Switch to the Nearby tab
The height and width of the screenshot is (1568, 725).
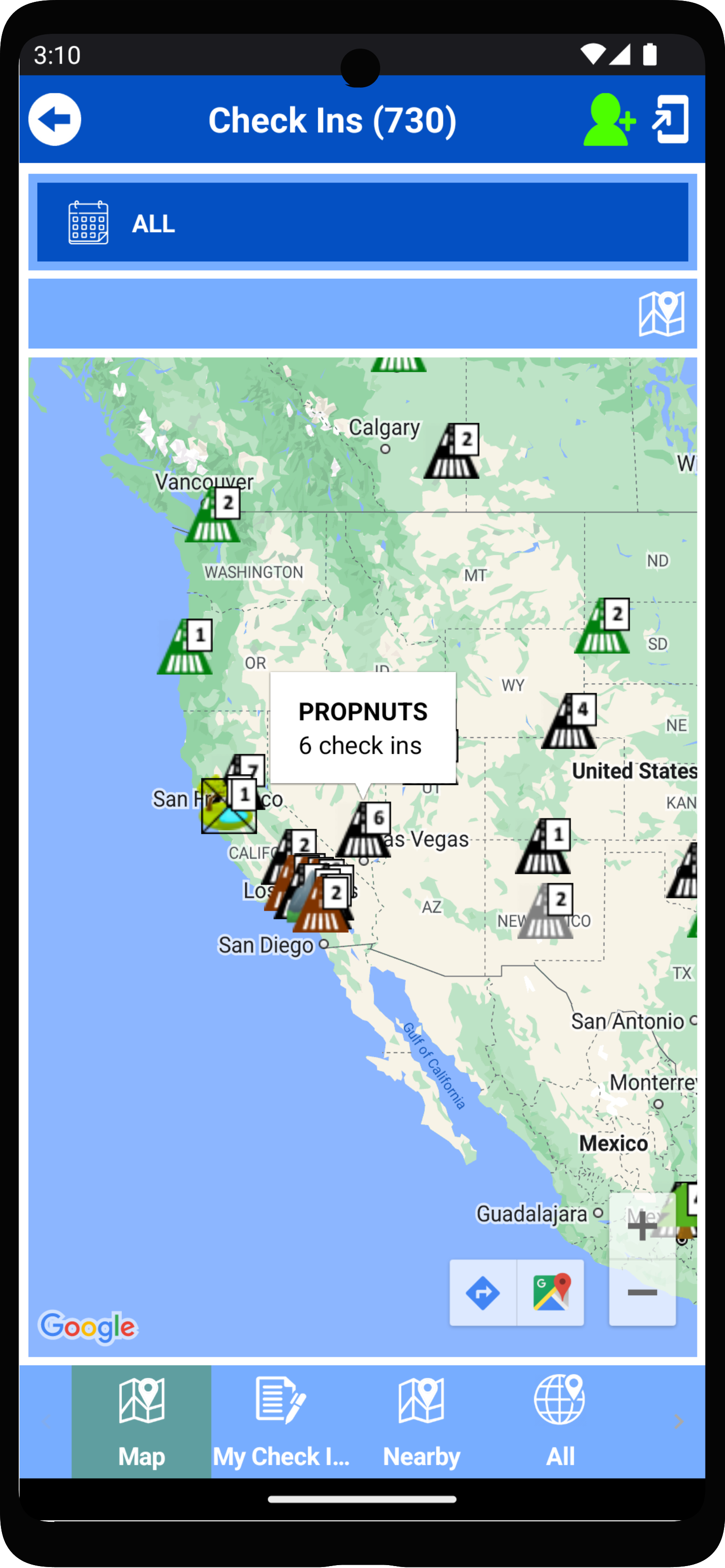tap(421, 1421)
